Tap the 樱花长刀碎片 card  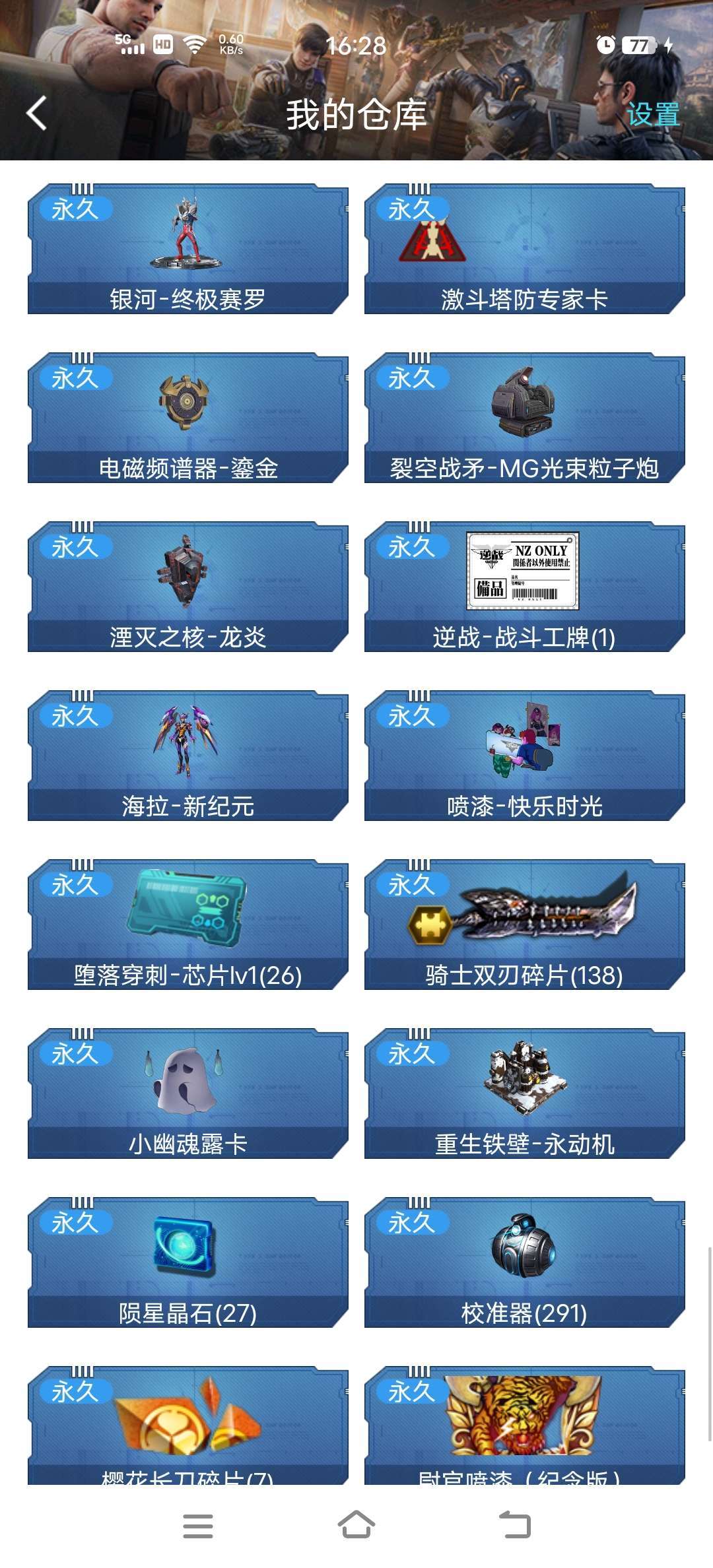tap(187, 1425)
